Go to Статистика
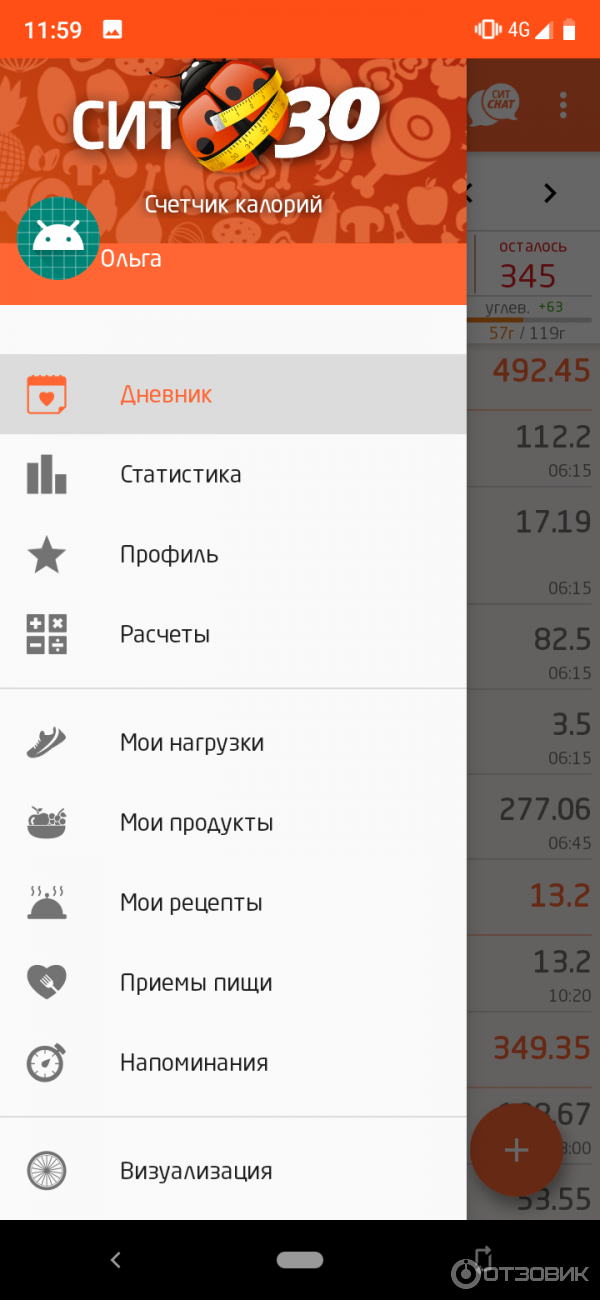 click(x=180, y=474)
